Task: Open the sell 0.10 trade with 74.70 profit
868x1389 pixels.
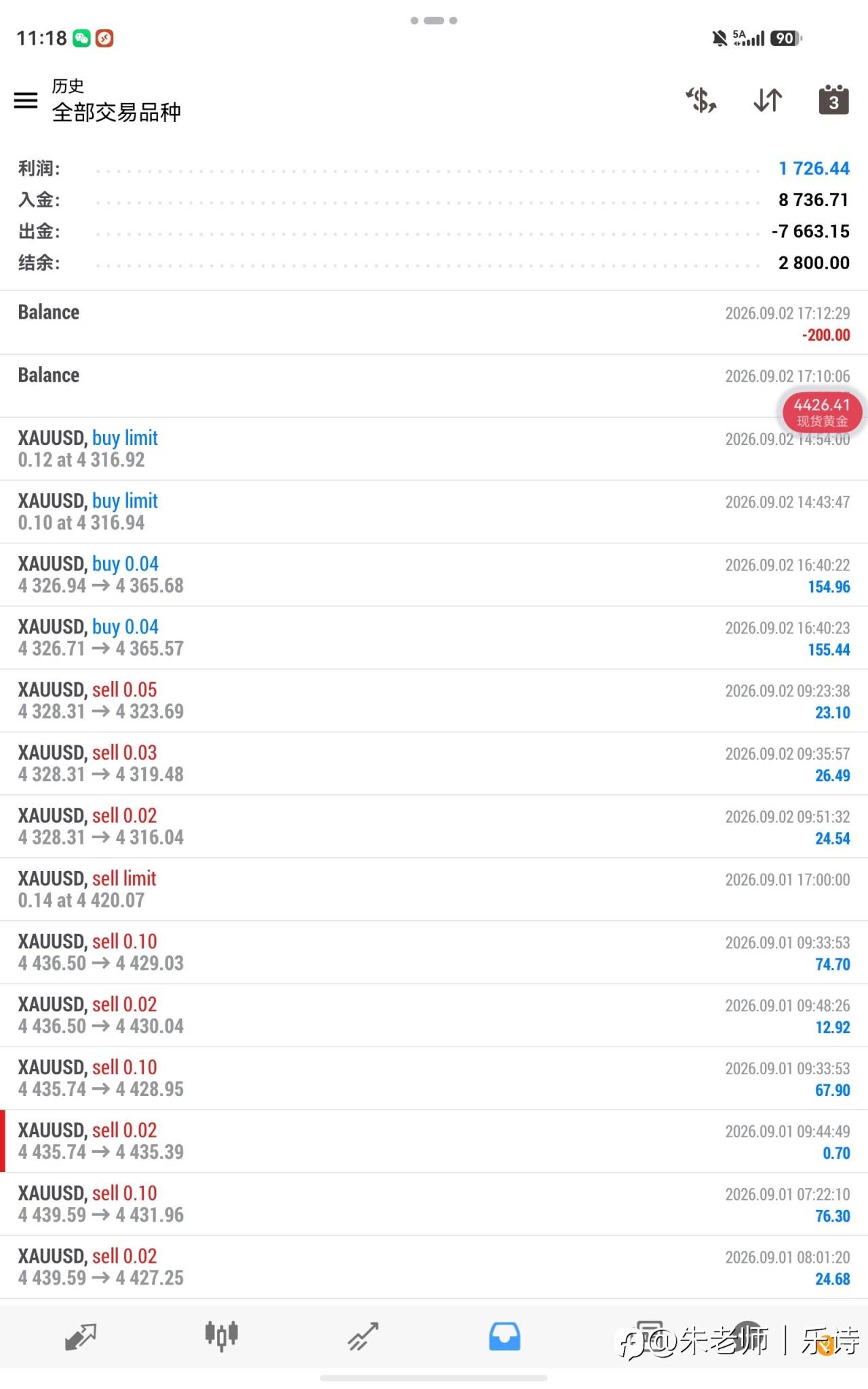Action: pyautogui.click(x=434, y=952)
